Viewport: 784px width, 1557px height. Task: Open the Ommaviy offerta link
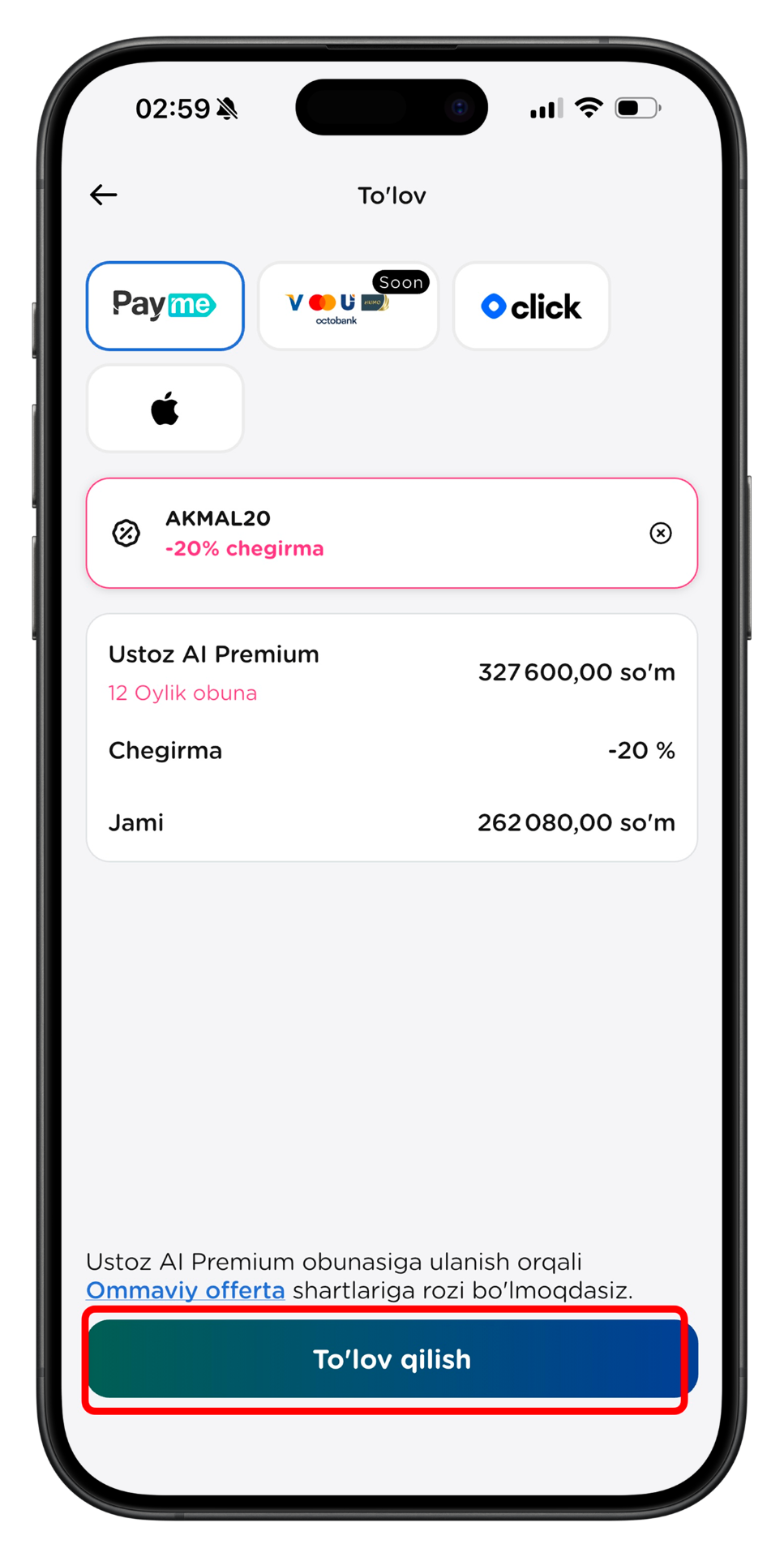[x=186, y=1290]
